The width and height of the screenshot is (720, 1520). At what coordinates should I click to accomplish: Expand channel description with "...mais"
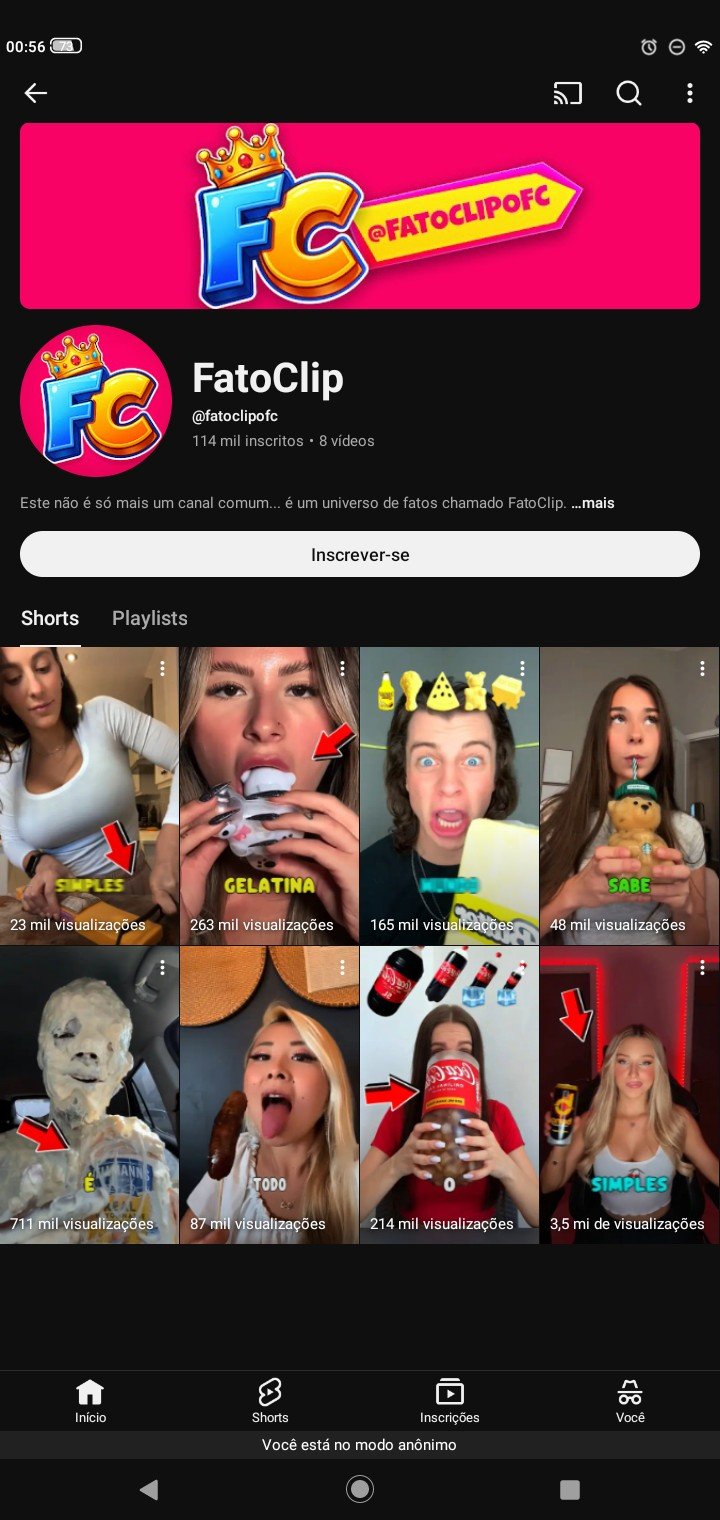[592, 503]
